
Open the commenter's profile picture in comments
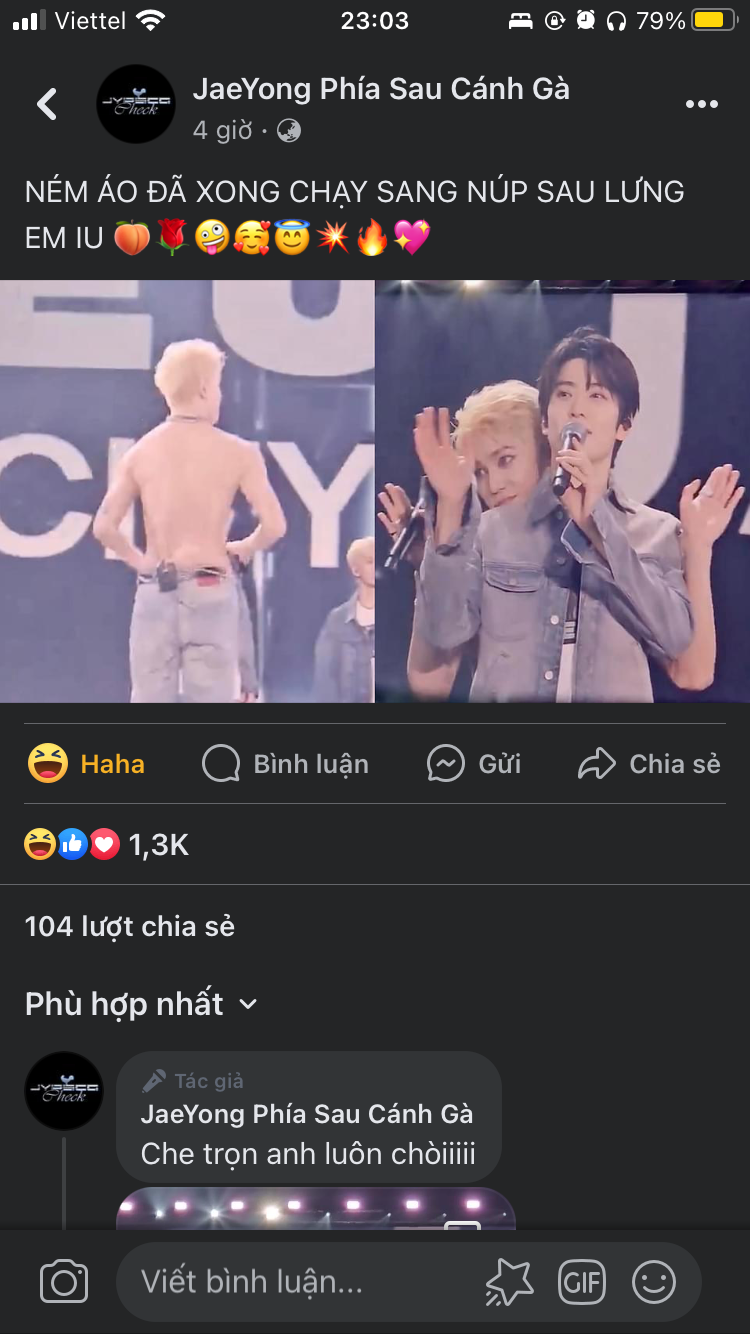pyautogui.click(x=64, y=1091)
